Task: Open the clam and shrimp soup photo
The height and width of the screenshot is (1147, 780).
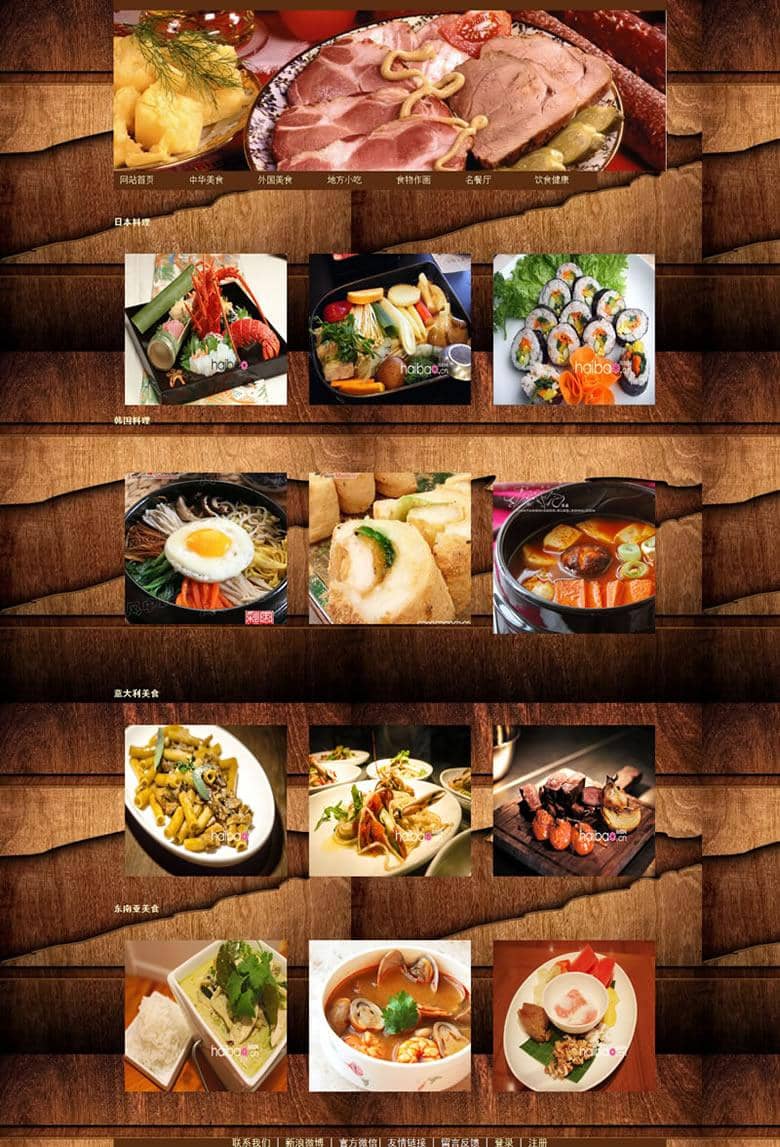Action: (x=390, y=1016)
